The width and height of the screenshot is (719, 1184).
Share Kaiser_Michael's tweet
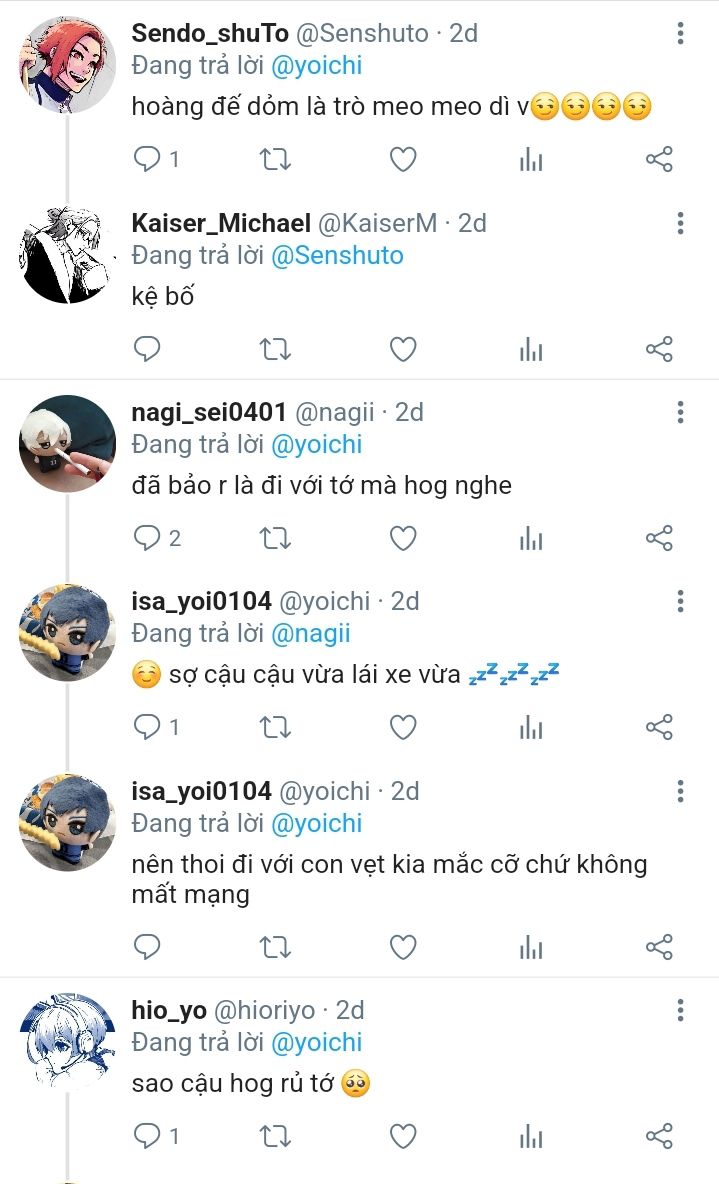point(659,349)
